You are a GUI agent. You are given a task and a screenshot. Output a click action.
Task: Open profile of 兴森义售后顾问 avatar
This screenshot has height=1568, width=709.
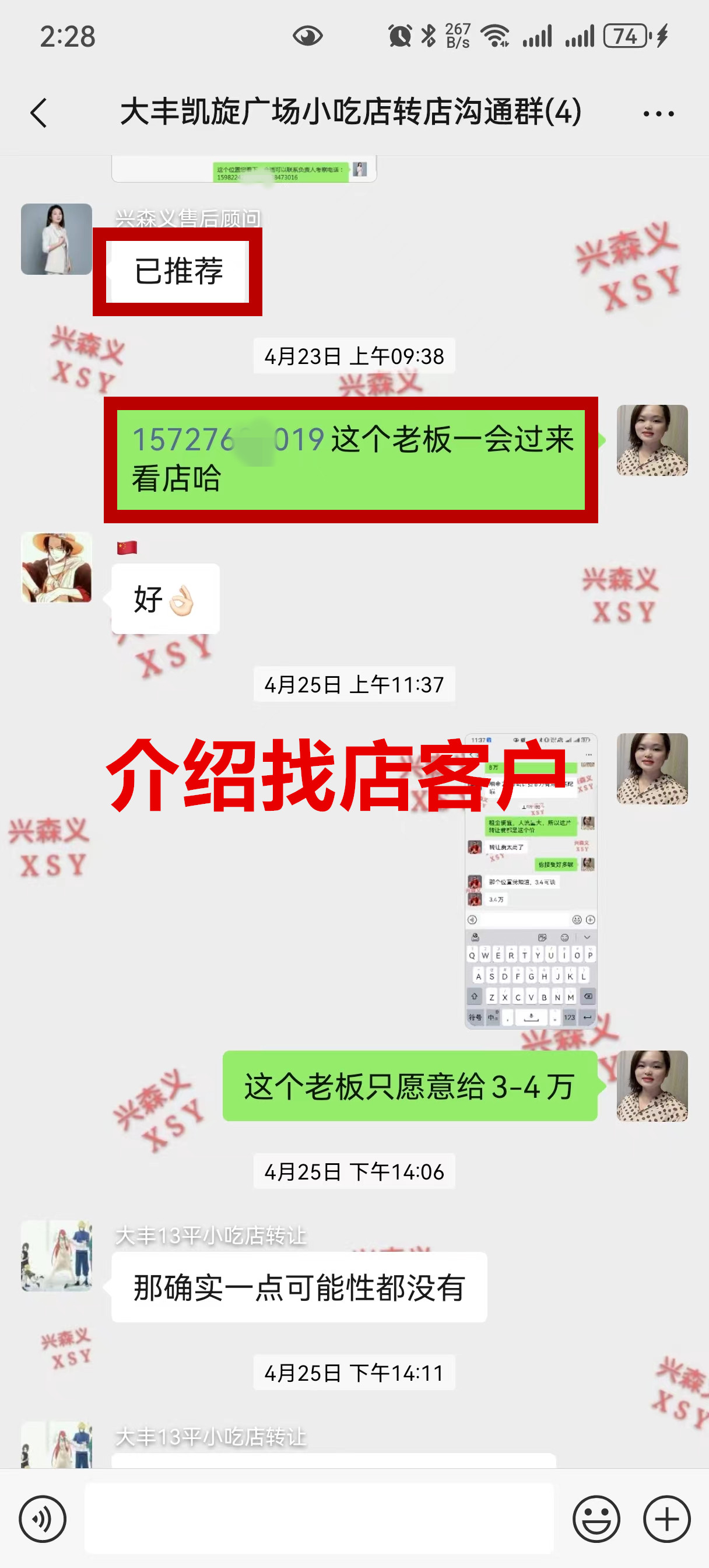pos(57,239)
